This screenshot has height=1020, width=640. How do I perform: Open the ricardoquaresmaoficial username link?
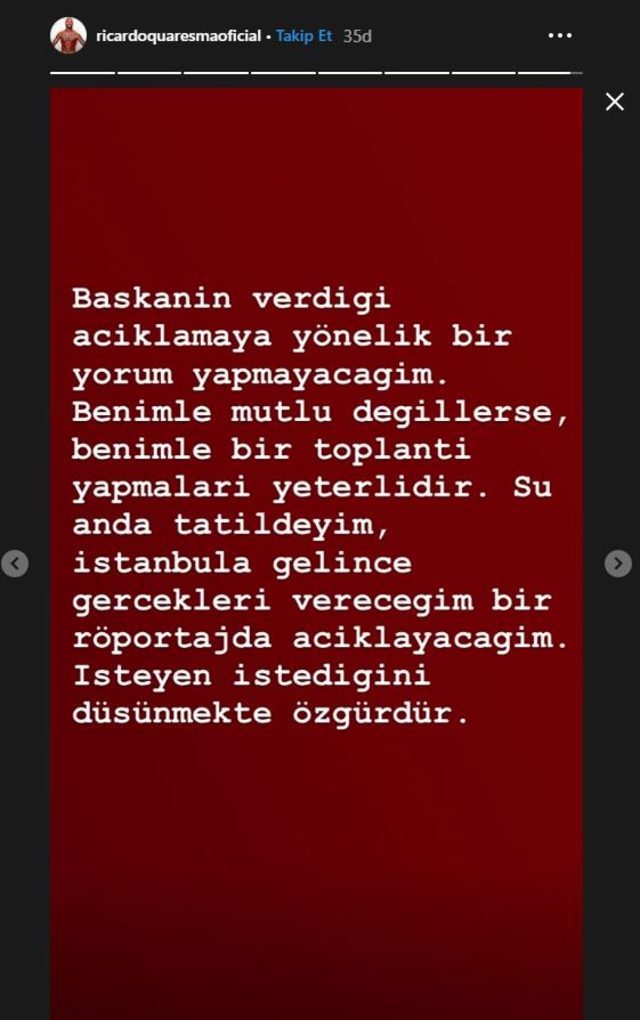pyautogui.click(x=178, y=36)
